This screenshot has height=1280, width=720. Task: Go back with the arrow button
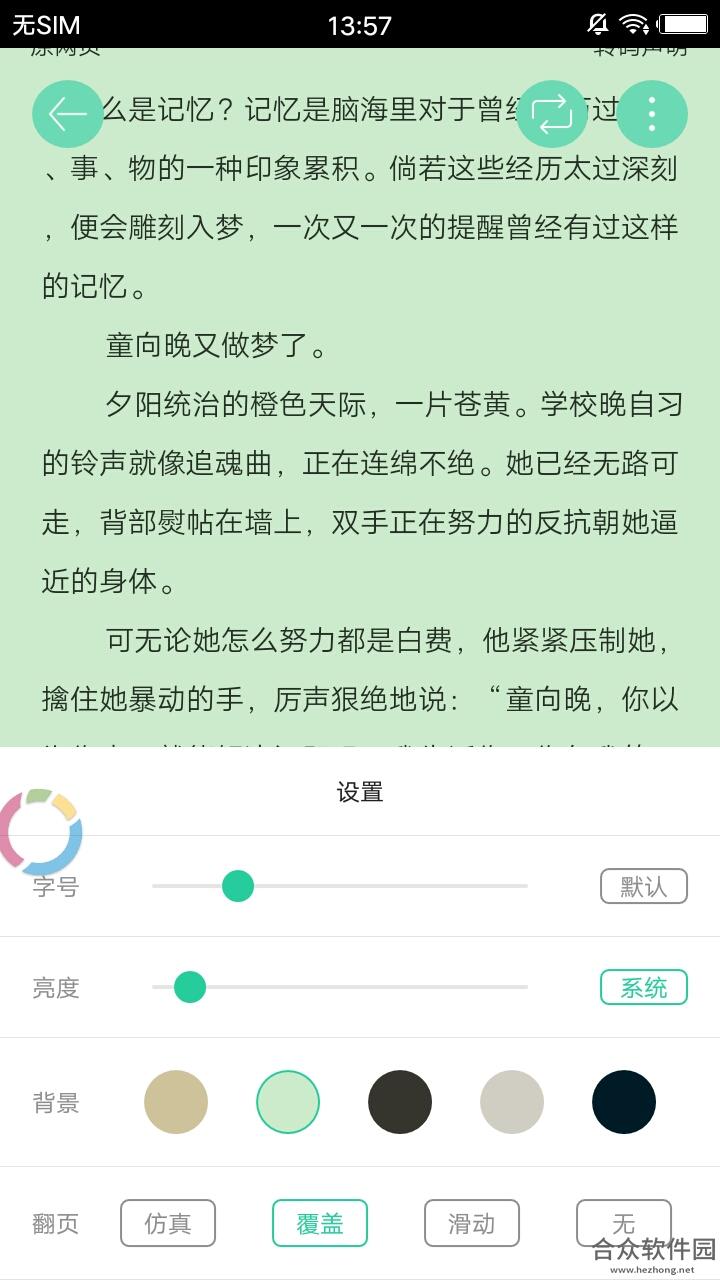(68, 115)
